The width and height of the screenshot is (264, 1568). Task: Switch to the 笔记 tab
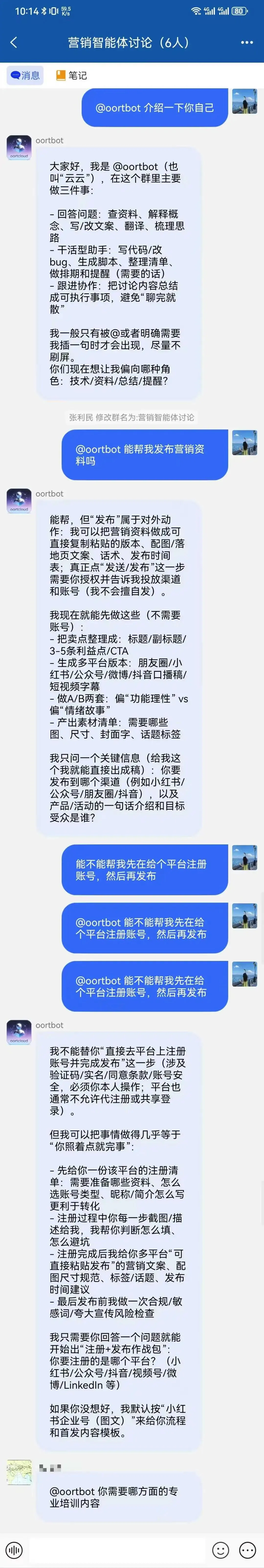pyautogui.click(x=72, y=75)
